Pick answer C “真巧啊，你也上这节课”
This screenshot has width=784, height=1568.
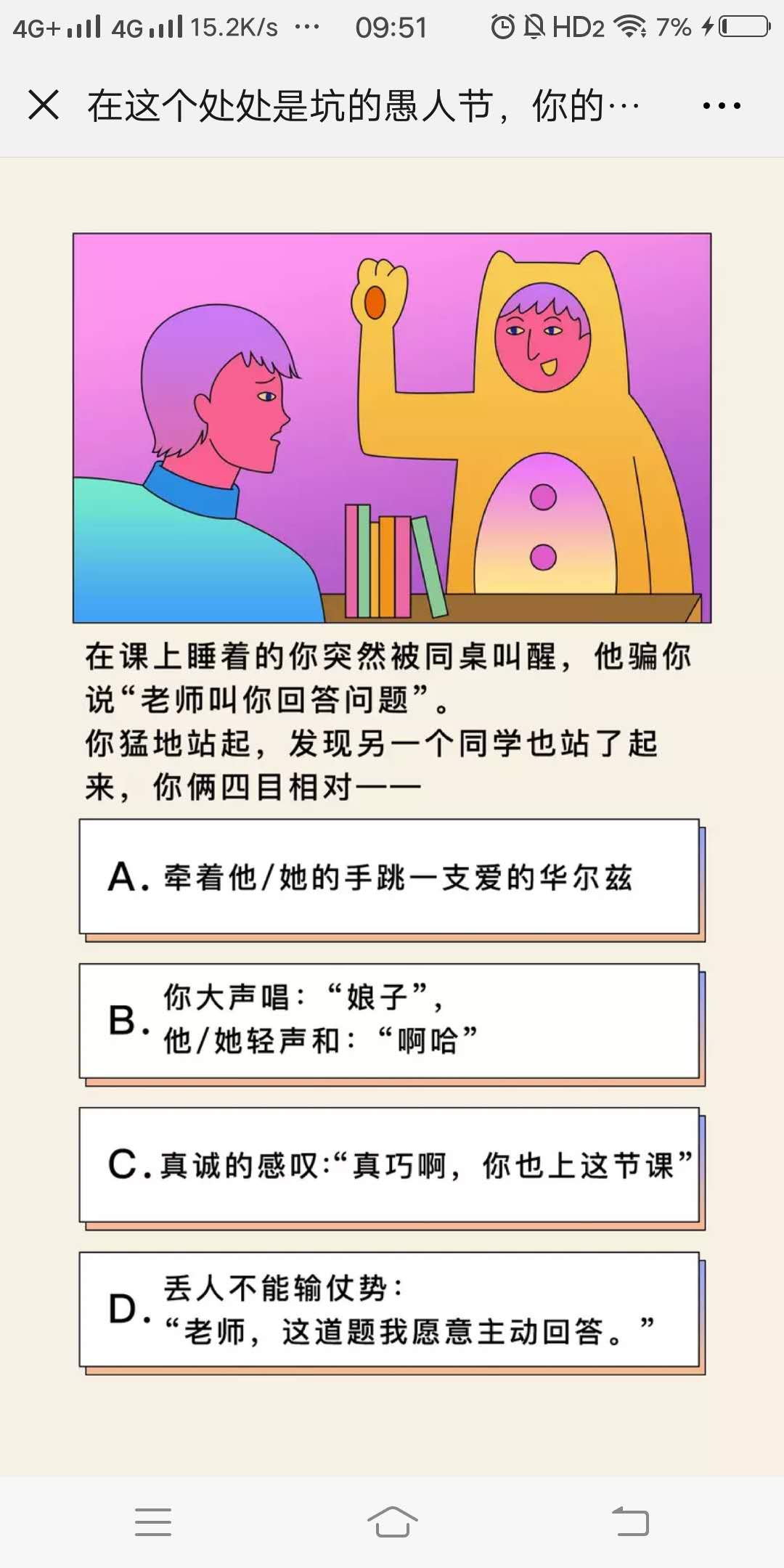[389, 1164]
